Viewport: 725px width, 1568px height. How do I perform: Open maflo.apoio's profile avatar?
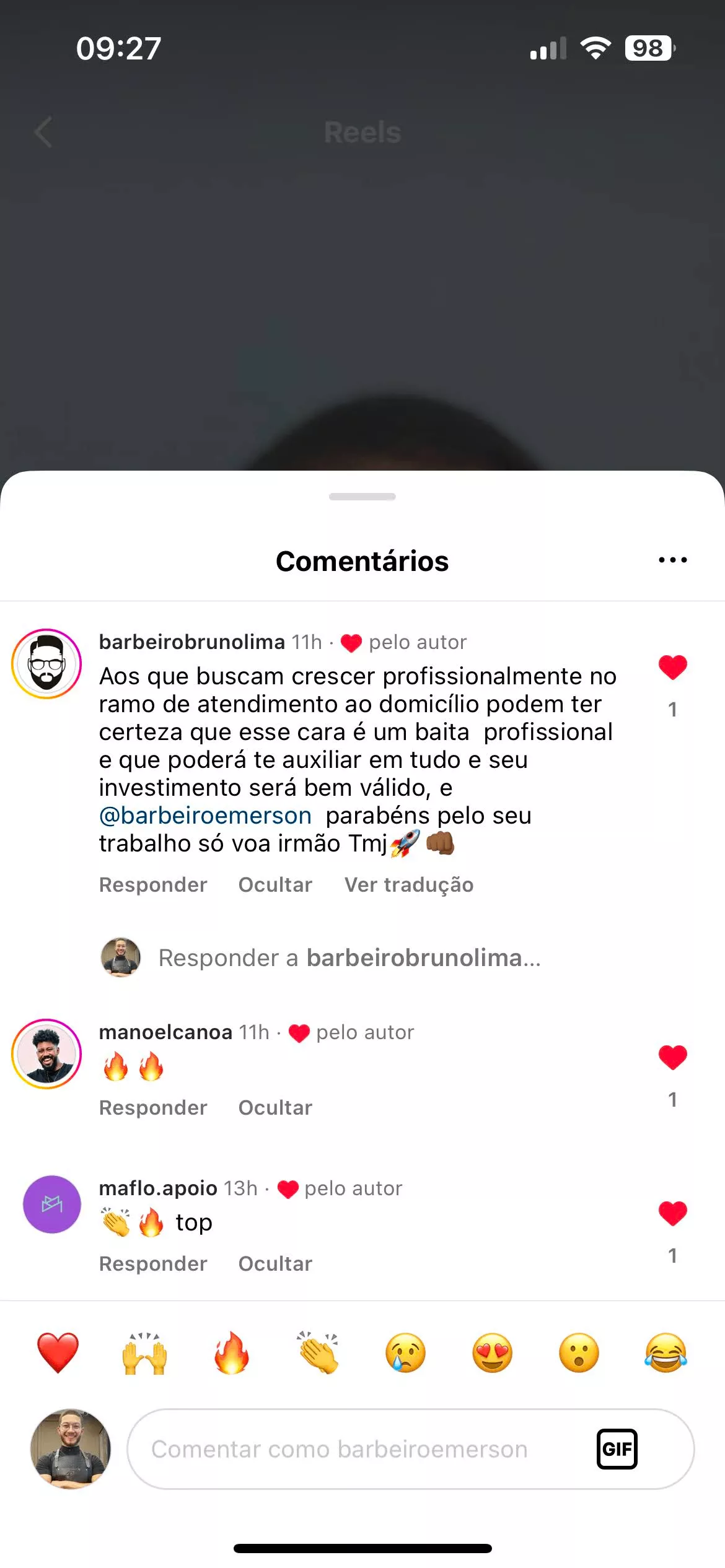[52, 1204]
